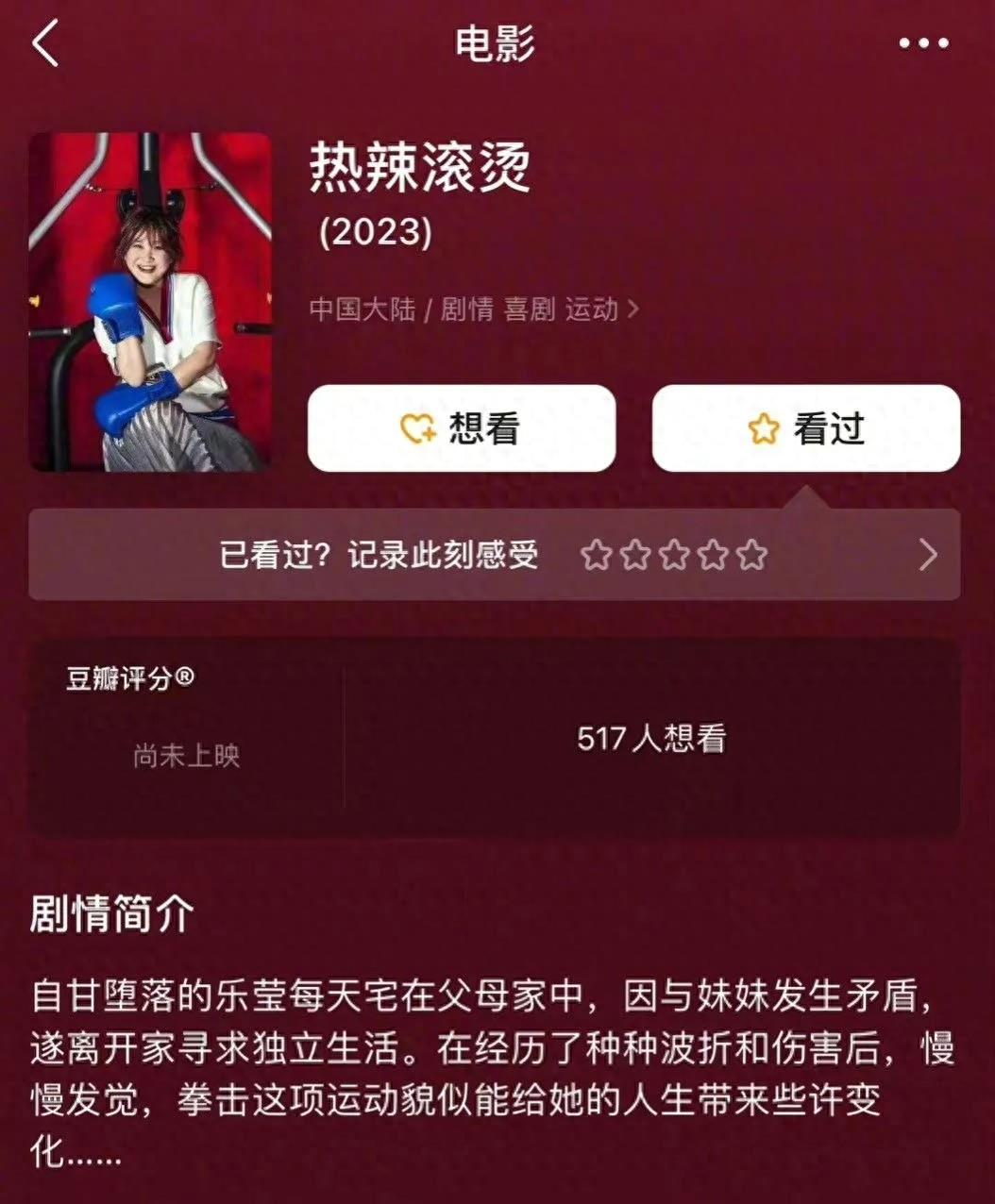The height and width of the screenshot is (1204, 995).
Task: Open the 热辣滚烫 movie poster
Action: (150, 302)
